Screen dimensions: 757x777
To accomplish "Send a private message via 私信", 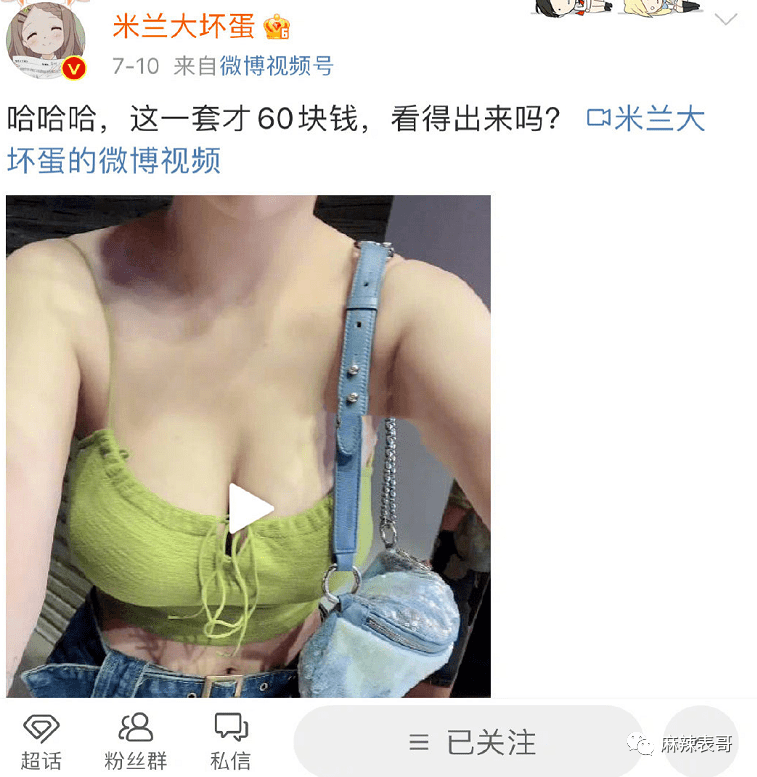I will (230, 741).
